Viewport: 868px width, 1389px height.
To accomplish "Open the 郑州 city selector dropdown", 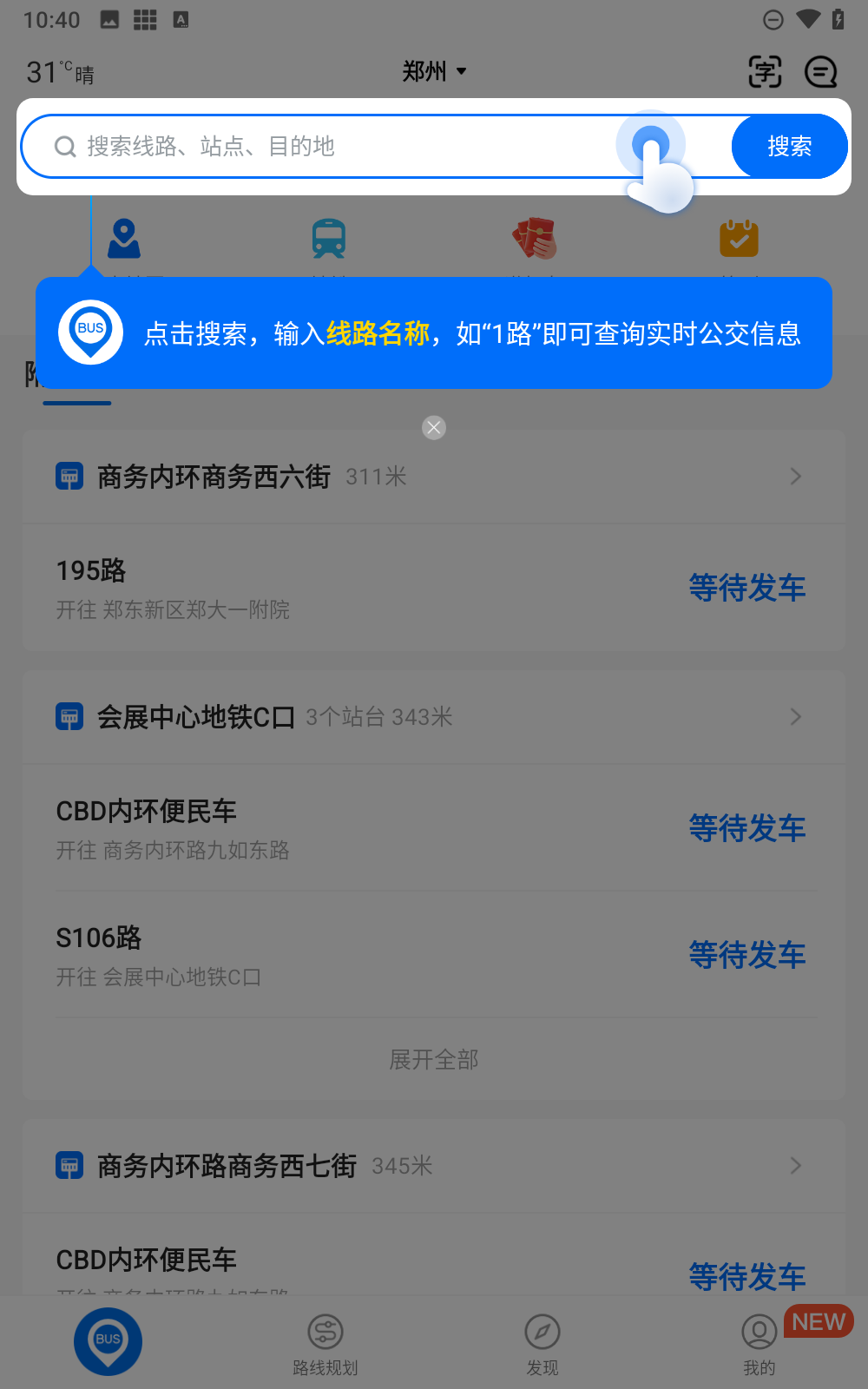I will click(x=434, y=71).
